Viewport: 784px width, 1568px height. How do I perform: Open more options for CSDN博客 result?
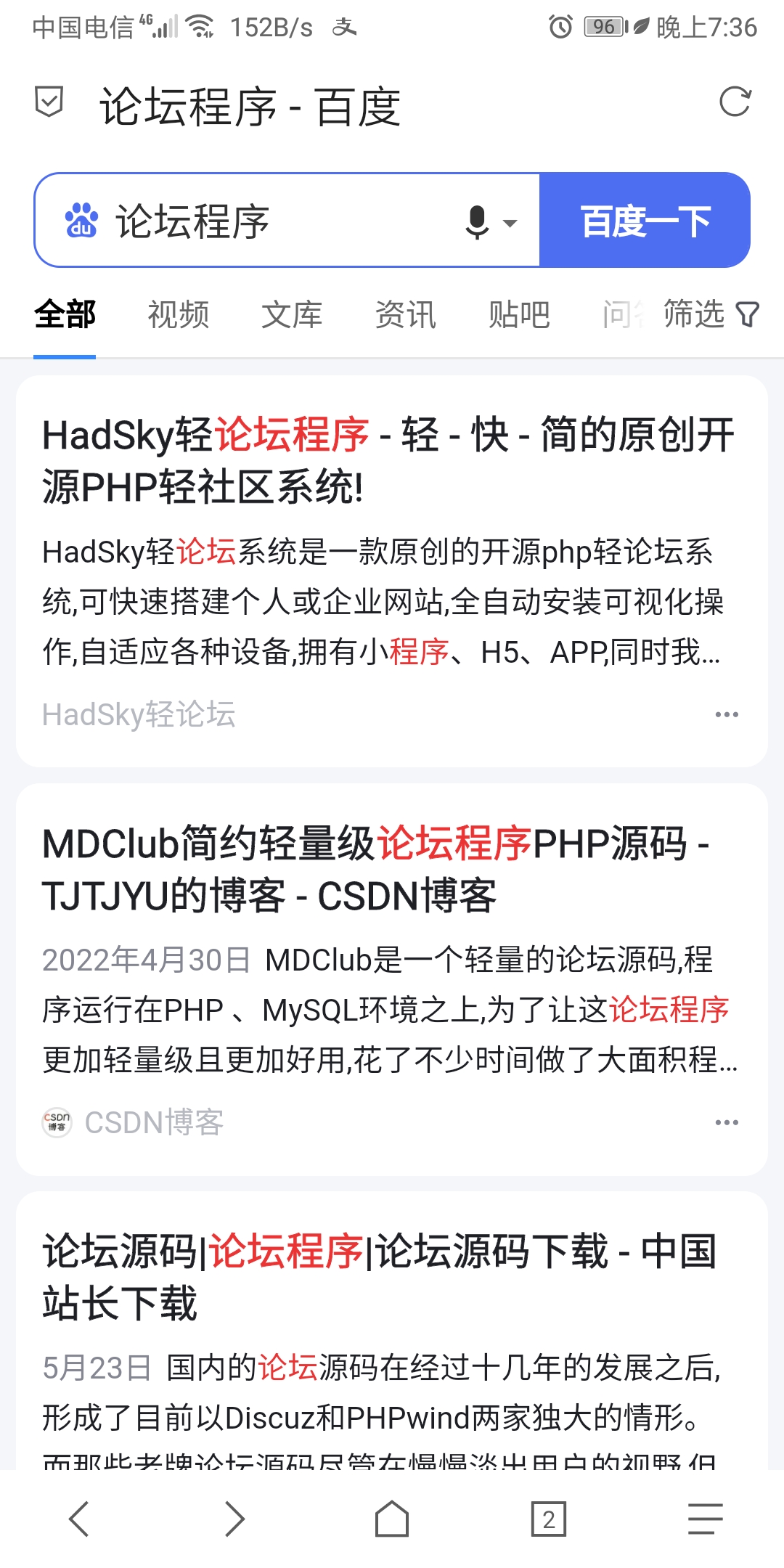[727, 1123]
